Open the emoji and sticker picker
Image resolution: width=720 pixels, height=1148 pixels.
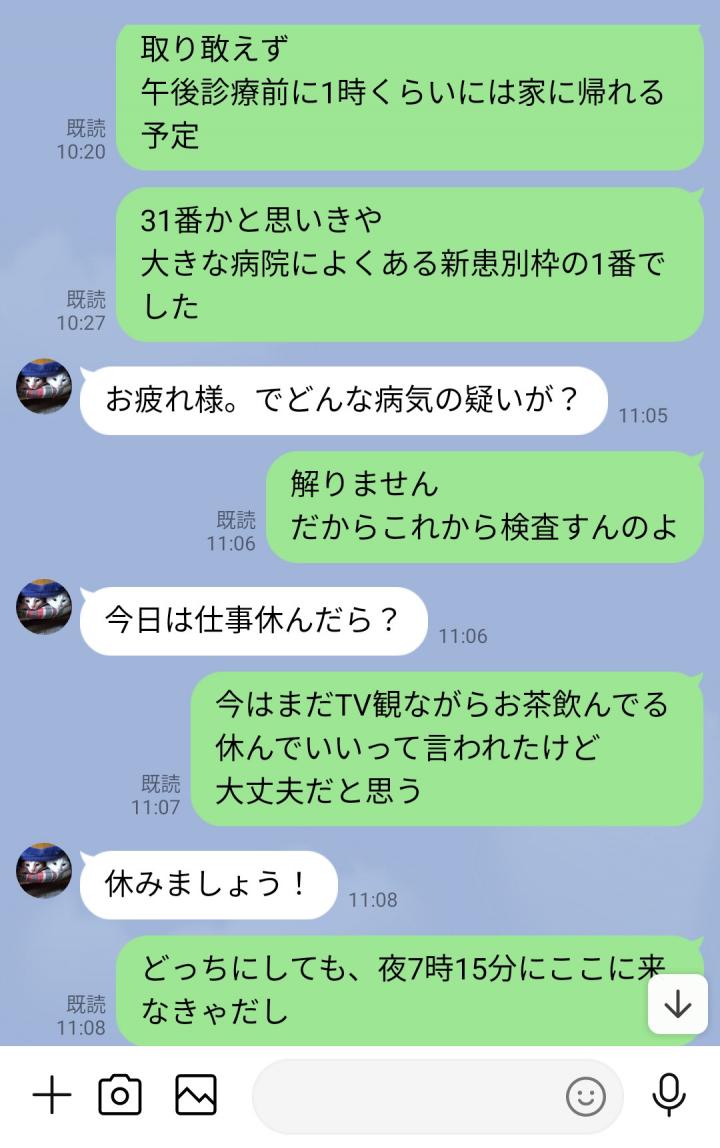click(x=586, y=1097)
